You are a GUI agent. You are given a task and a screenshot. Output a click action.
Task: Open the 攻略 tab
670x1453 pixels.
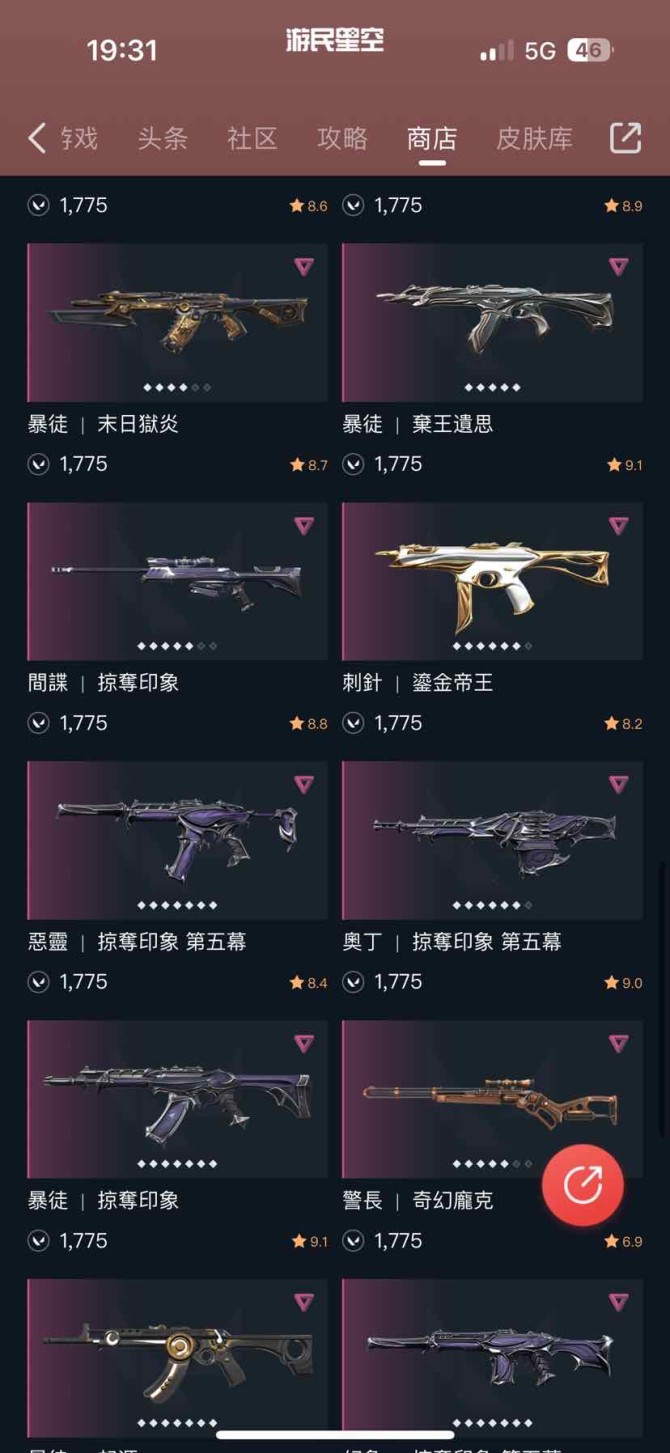point(342,138)
